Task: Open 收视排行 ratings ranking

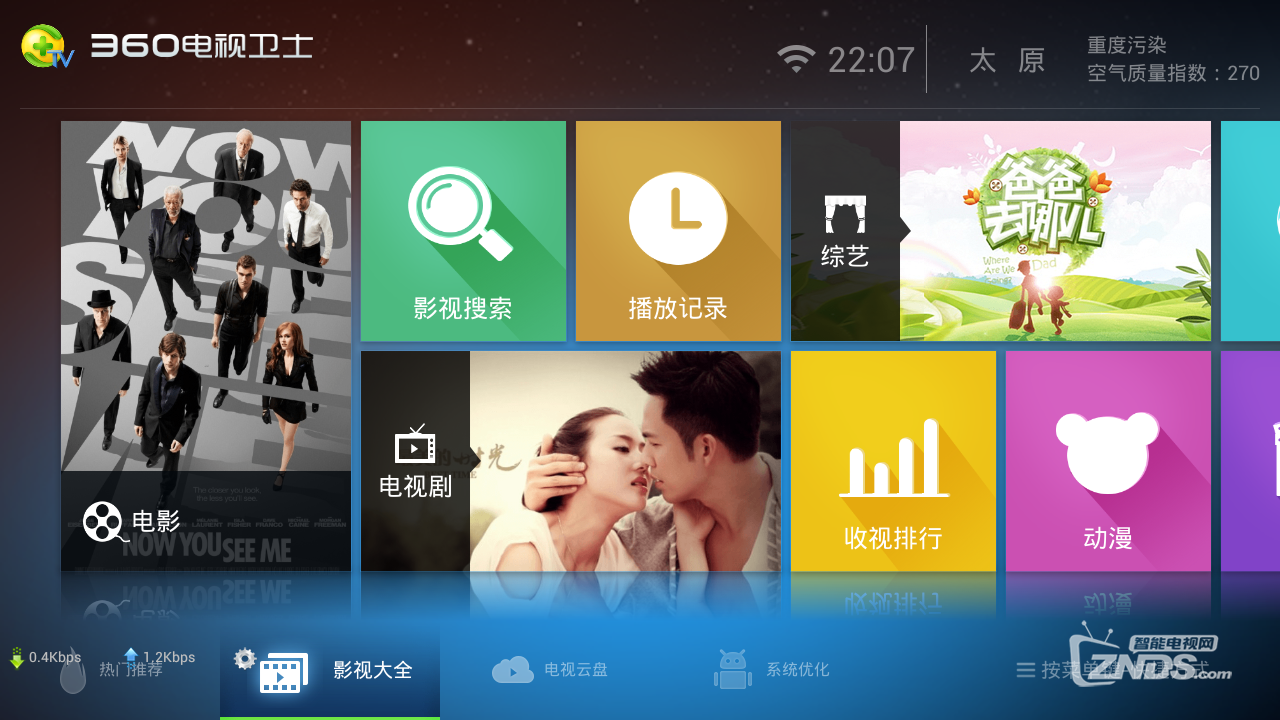Action: pyautogui.click(x=893, y=461)
